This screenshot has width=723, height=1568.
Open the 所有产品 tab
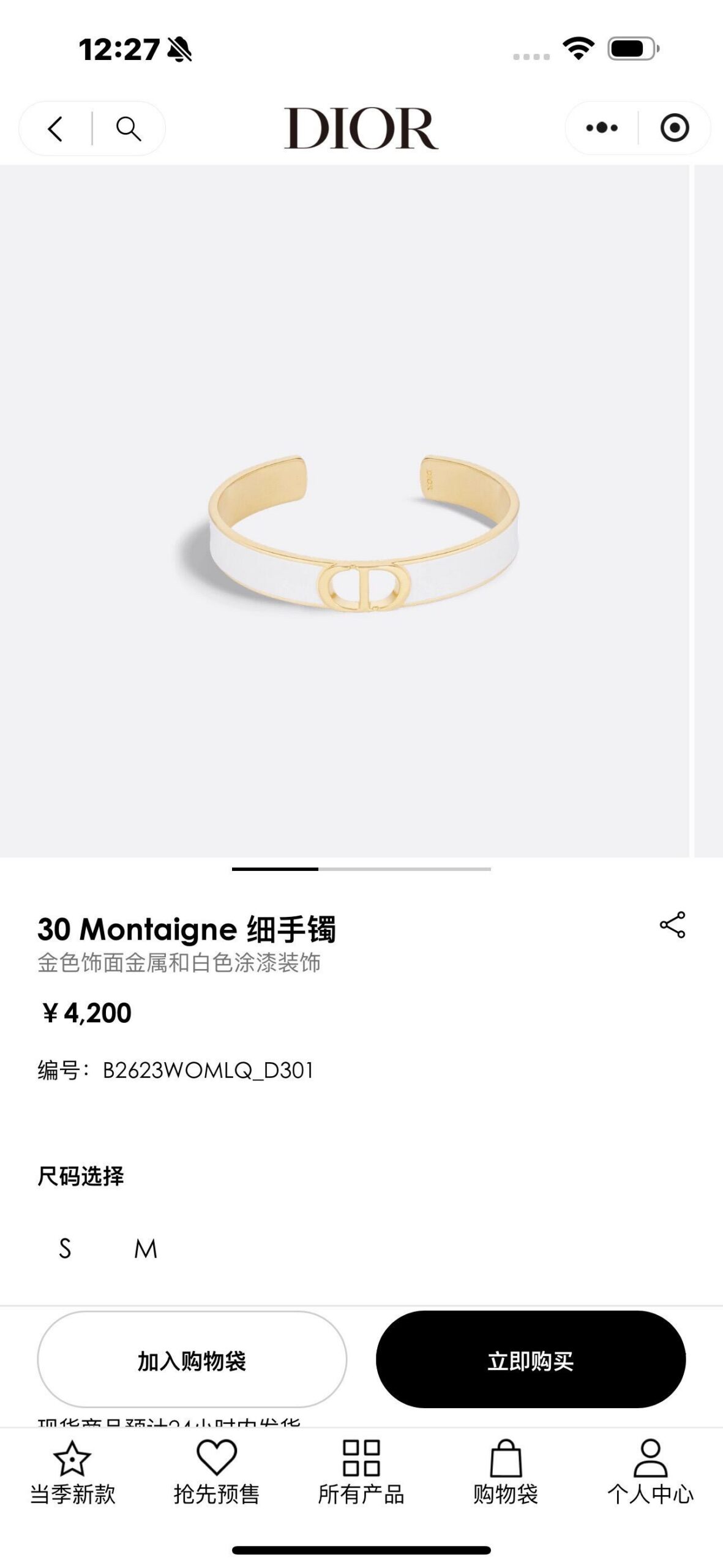tap(361, 1473)
